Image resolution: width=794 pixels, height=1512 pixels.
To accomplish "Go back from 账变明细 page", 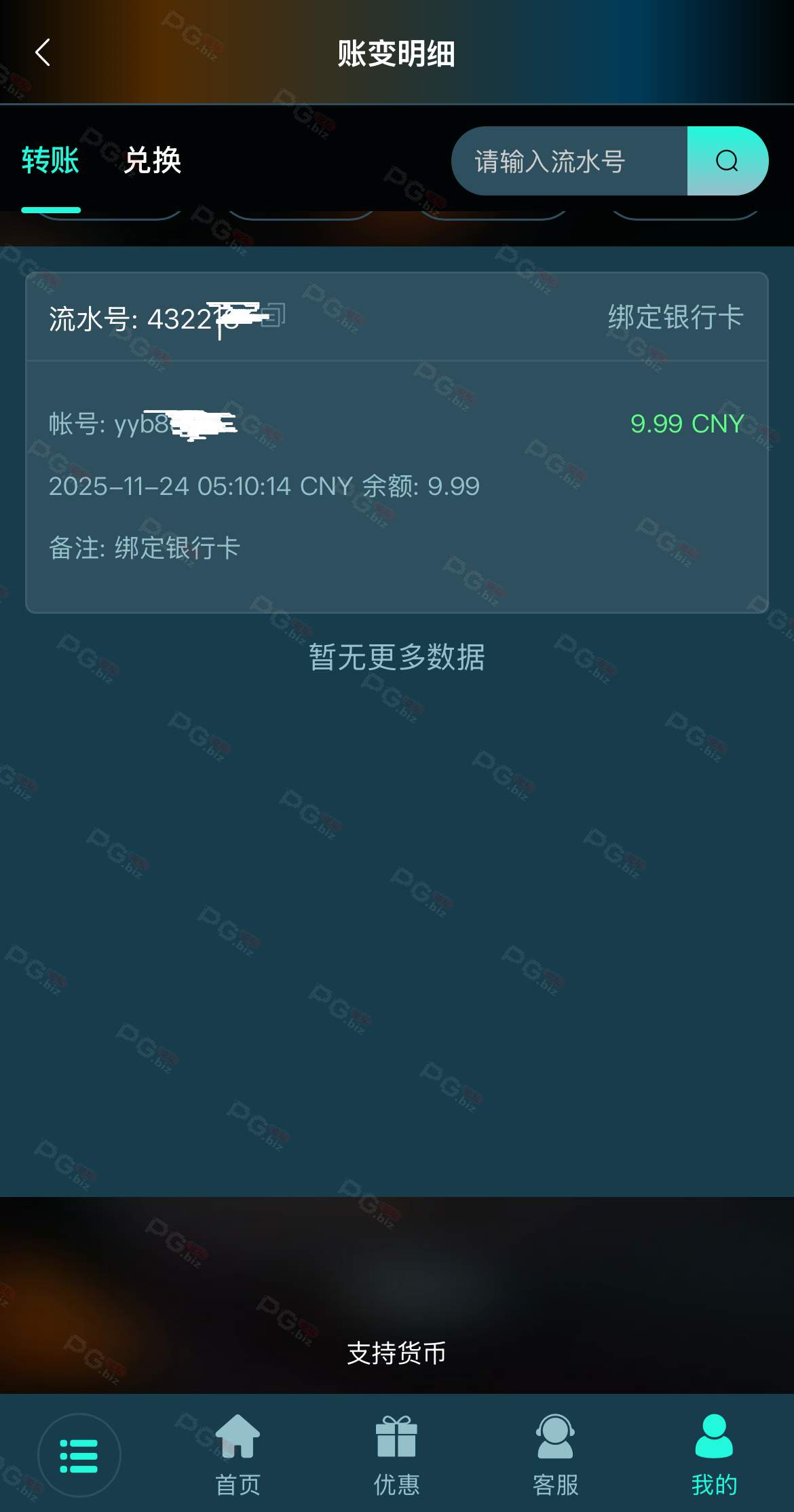I will (43, 52).
